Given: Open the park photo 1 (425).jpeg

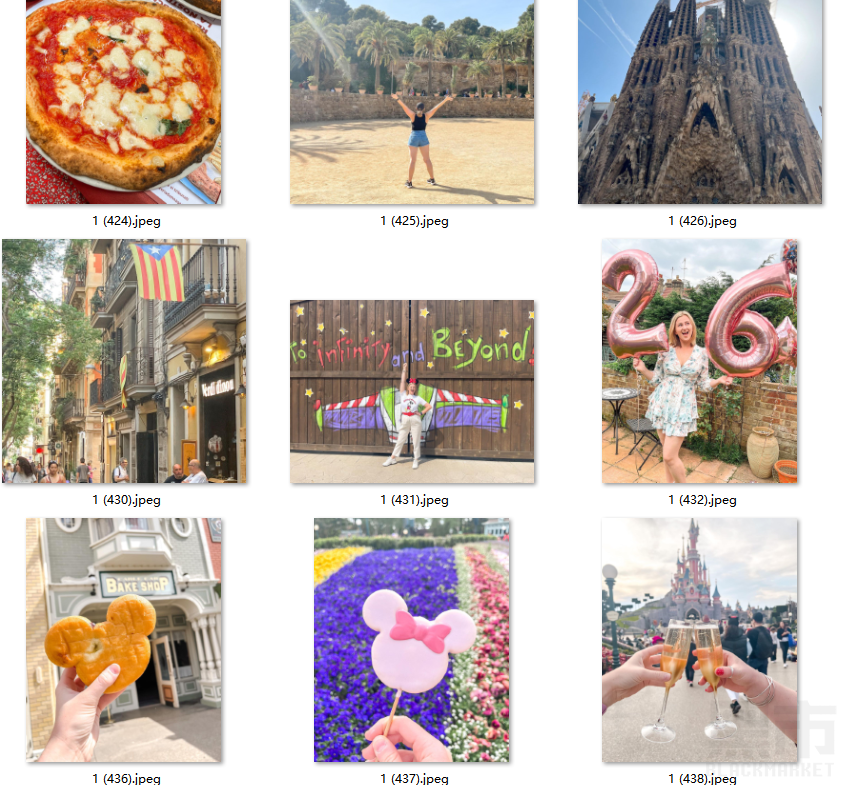Looking at the screenshot, I should pyautogui.click(x=412, y=100).
